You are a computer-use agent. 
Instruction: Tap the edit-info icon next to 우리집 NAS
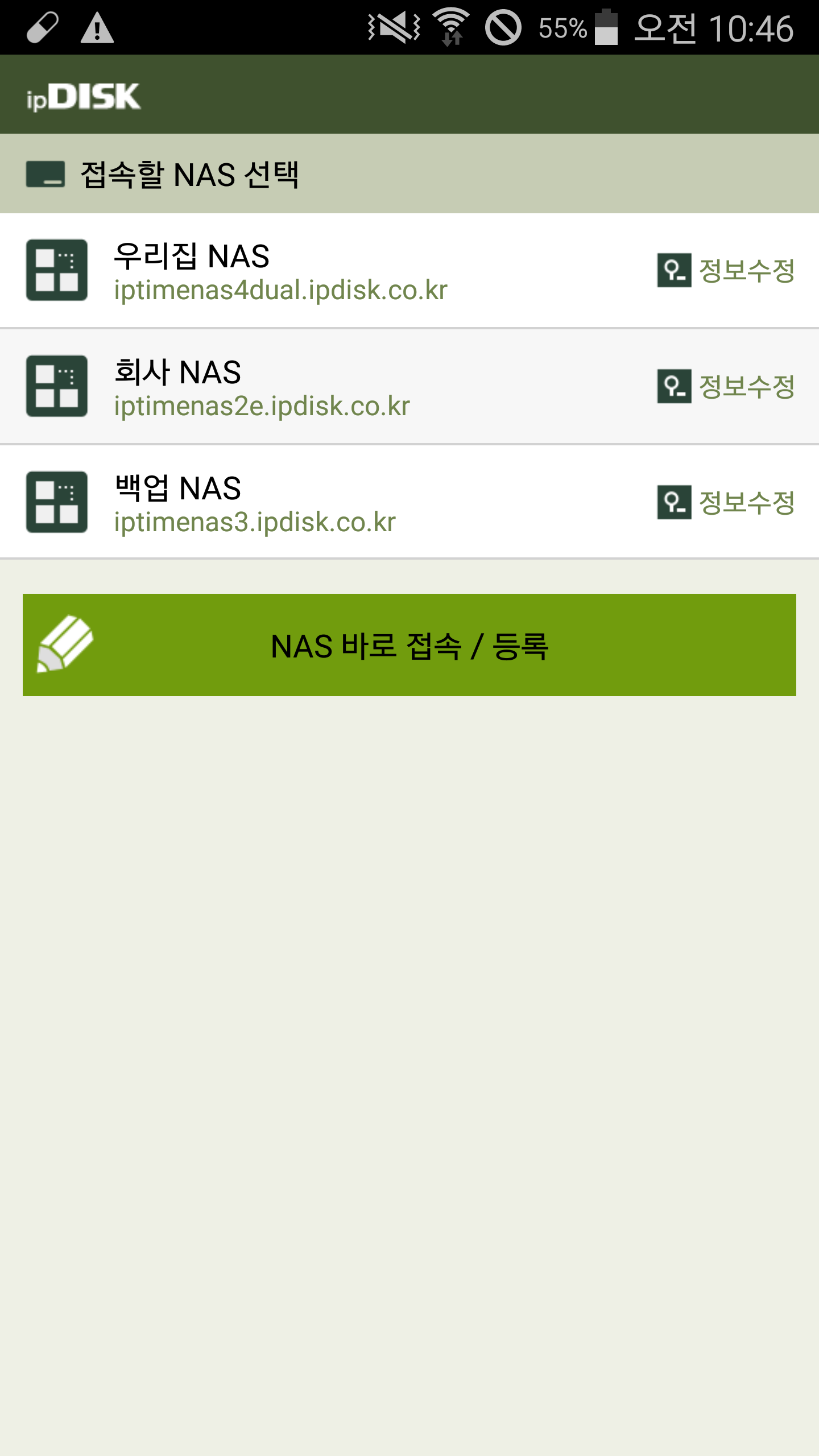pyautogui.click(x=674, y=271)
